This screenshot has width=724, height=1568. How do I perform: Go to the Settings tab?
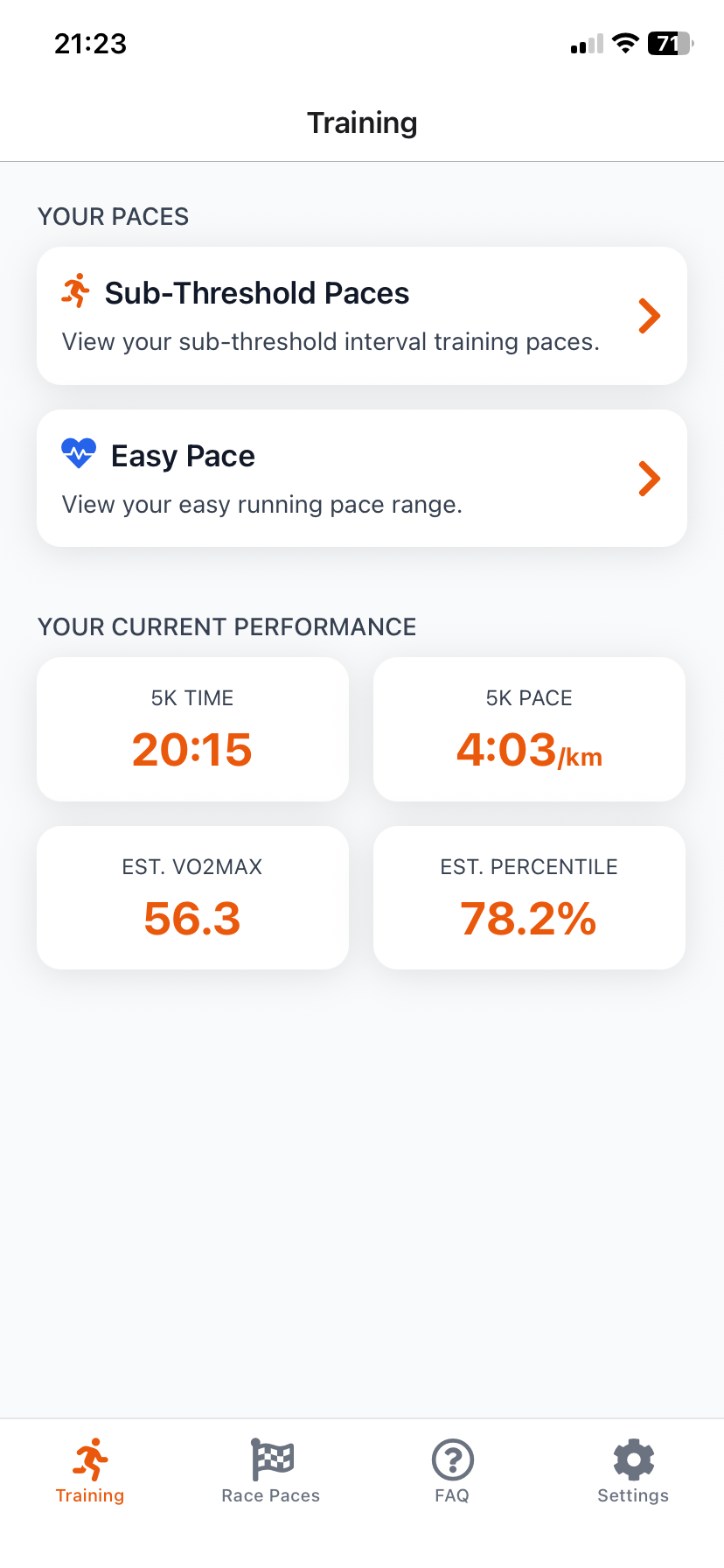(633, 1472)
